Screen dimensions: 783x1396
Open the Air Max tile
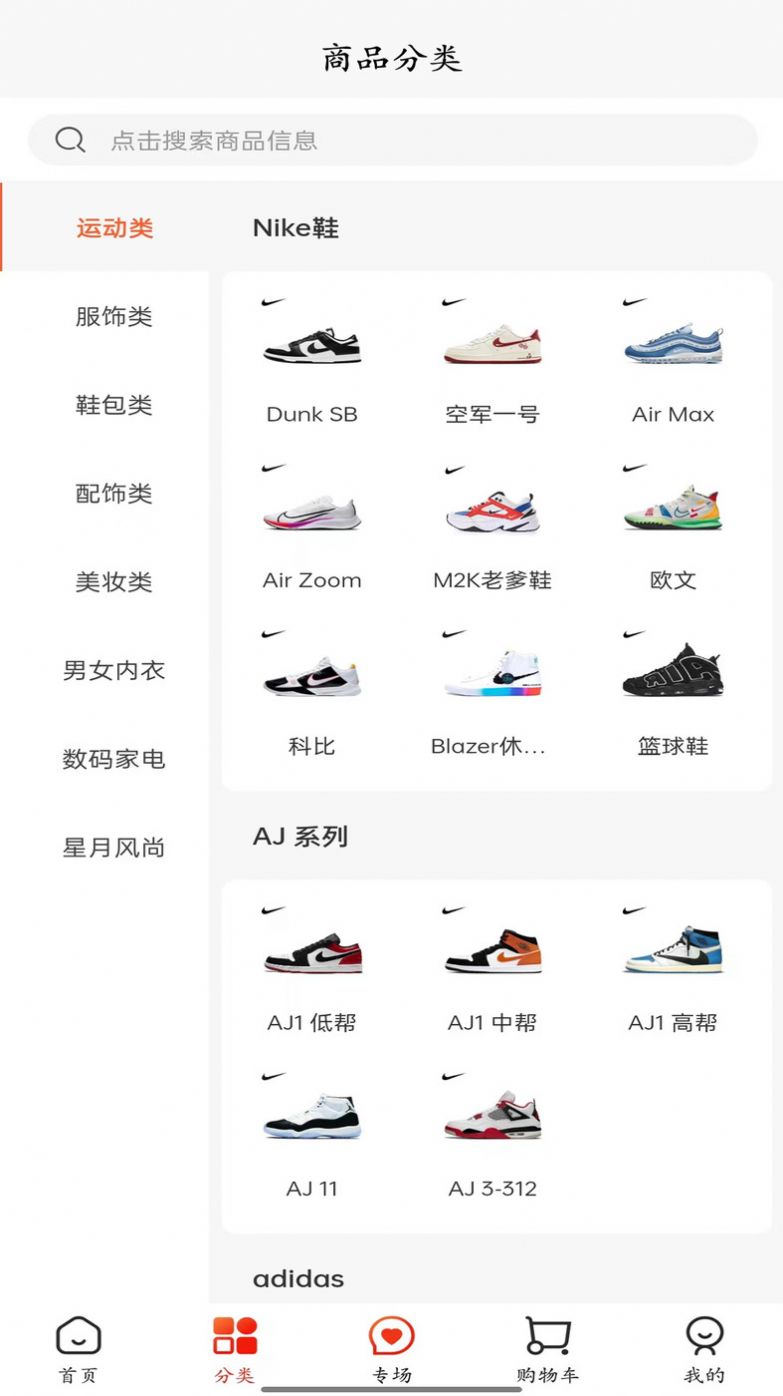673,362
